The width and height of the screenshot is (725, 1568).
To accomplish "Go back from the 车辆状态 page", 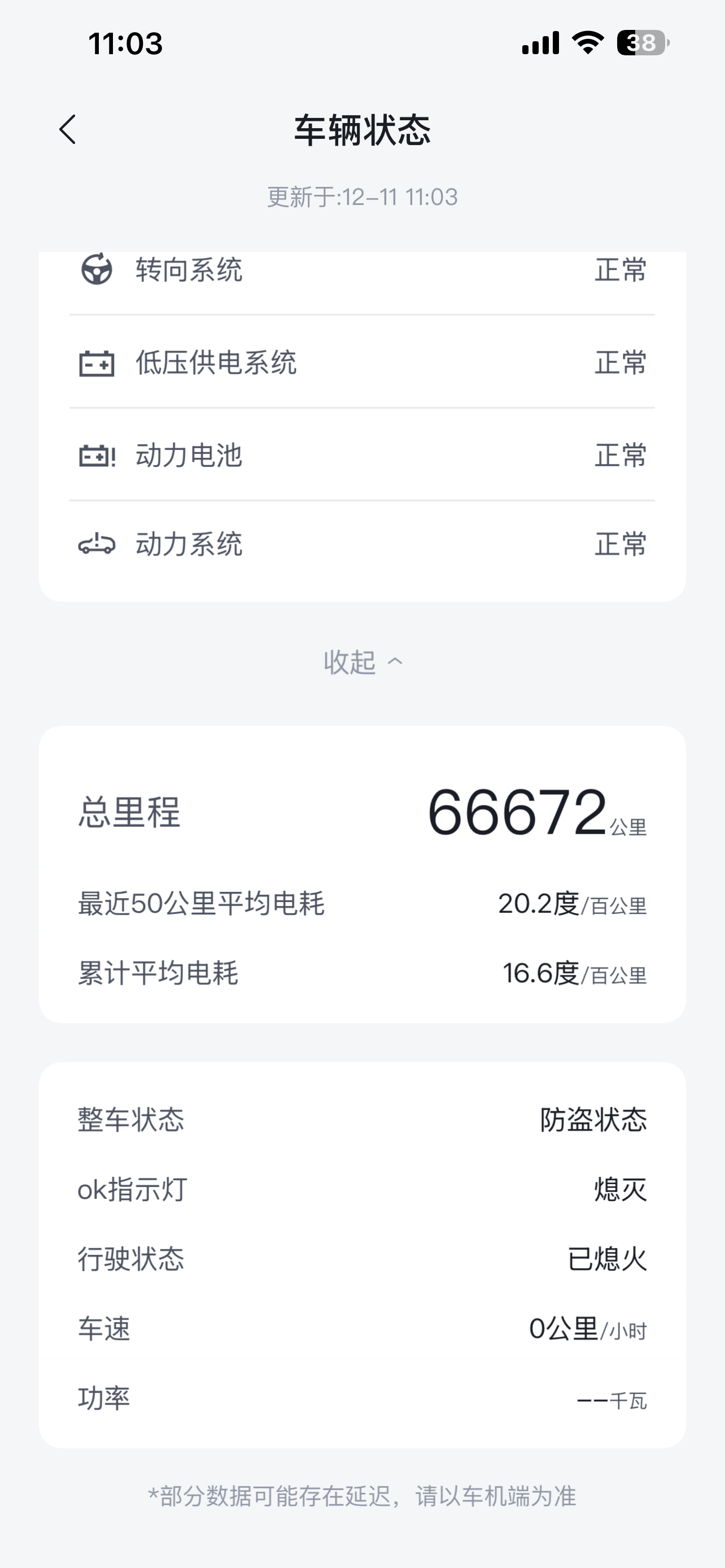I will [x=68, y=130].
